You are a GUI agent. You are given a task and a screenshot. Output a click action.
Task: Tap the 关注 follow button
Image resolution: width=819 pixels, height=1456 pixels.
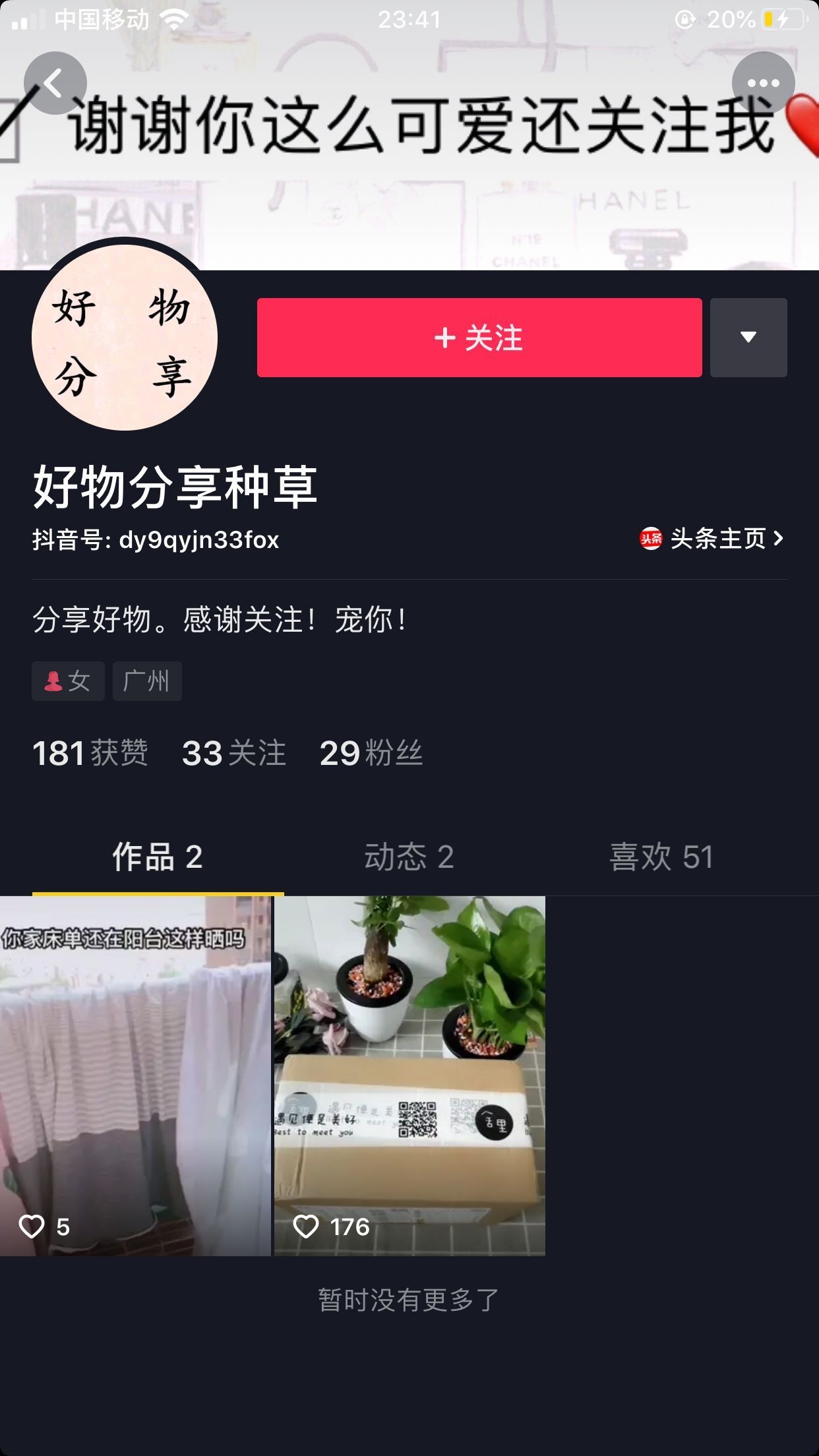(479, 338)
